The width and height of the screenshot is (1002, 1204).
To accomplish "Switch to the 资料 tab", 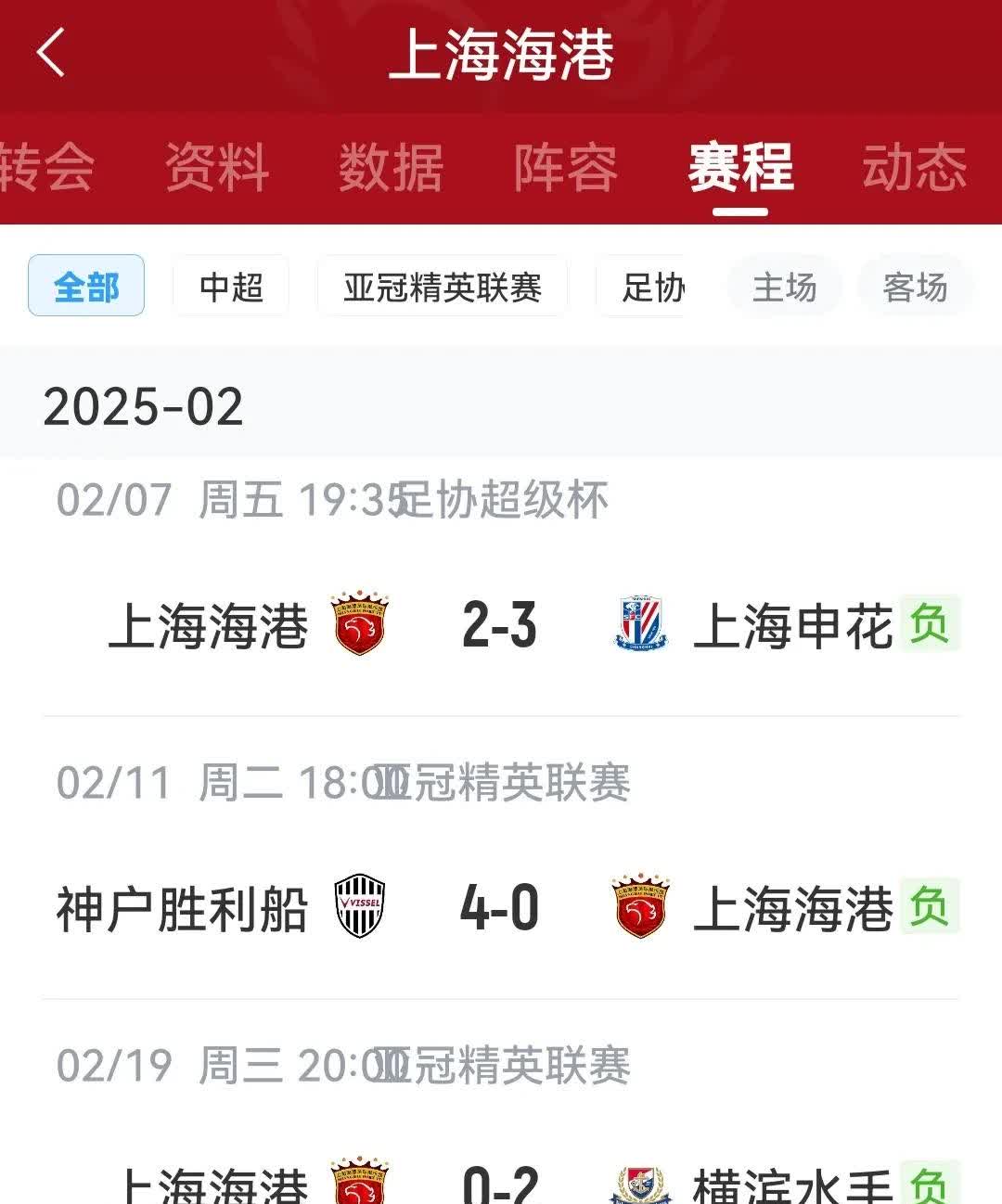I will point(217,168).
